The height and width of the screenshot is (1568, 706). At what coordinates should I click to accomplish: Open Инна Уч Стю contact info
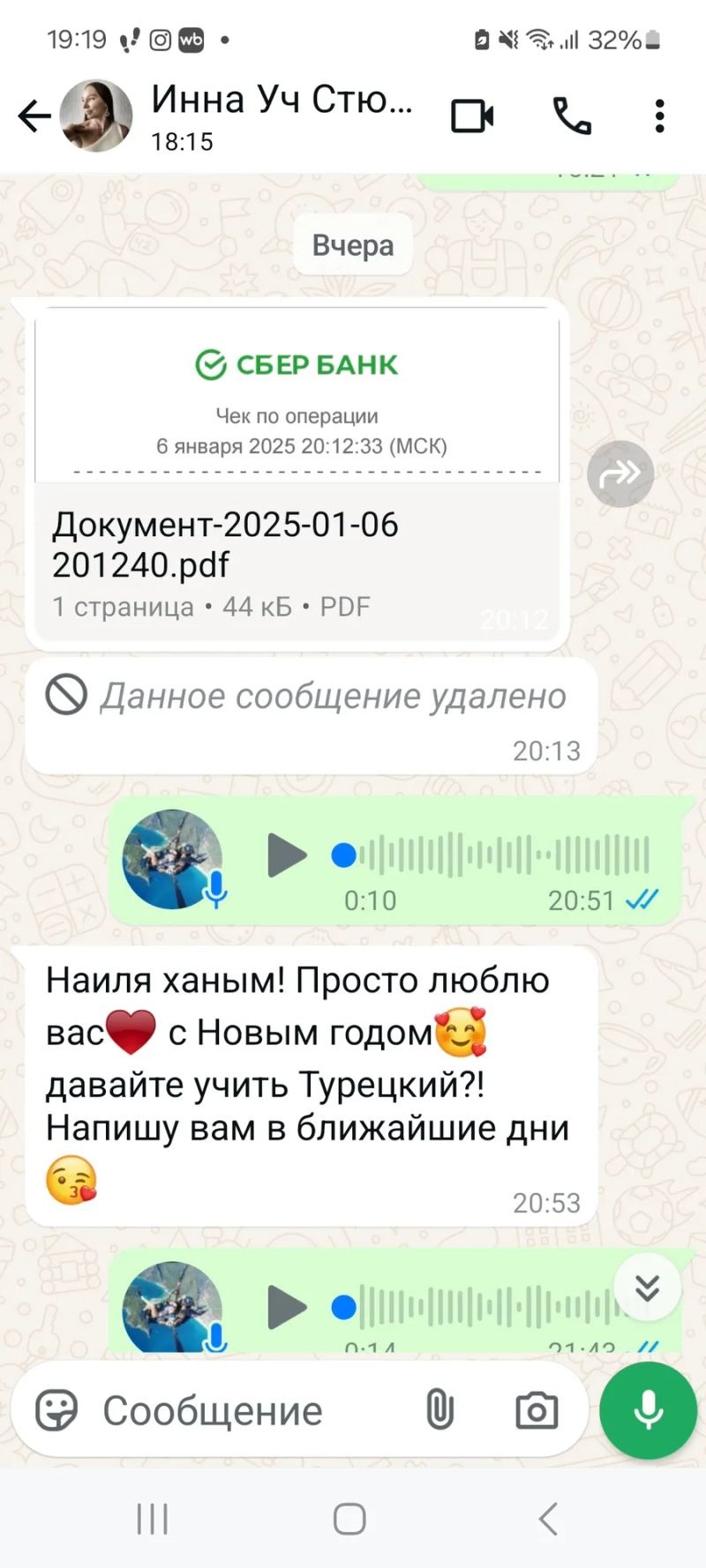(281, 115)
